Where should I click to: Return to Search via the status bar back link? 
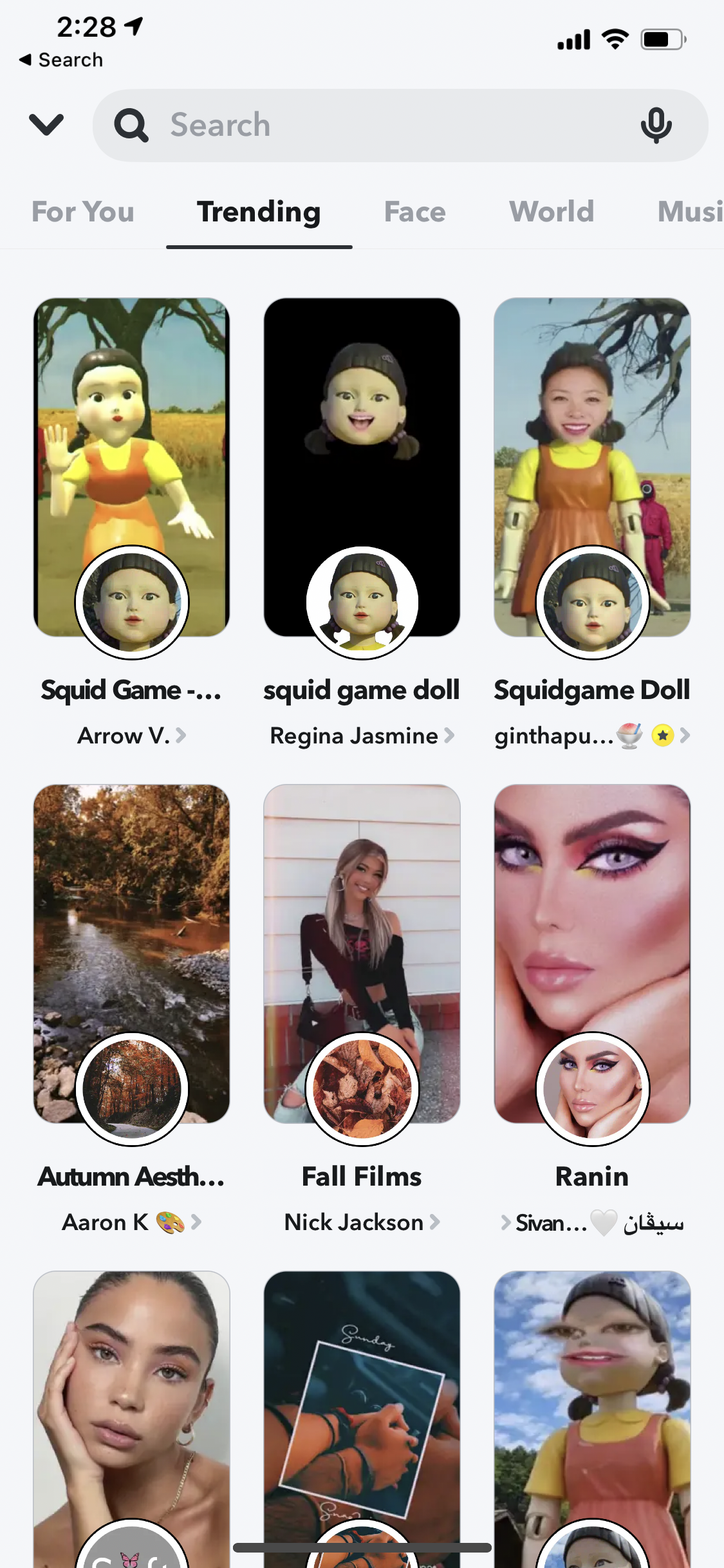[x=61, y=60]
